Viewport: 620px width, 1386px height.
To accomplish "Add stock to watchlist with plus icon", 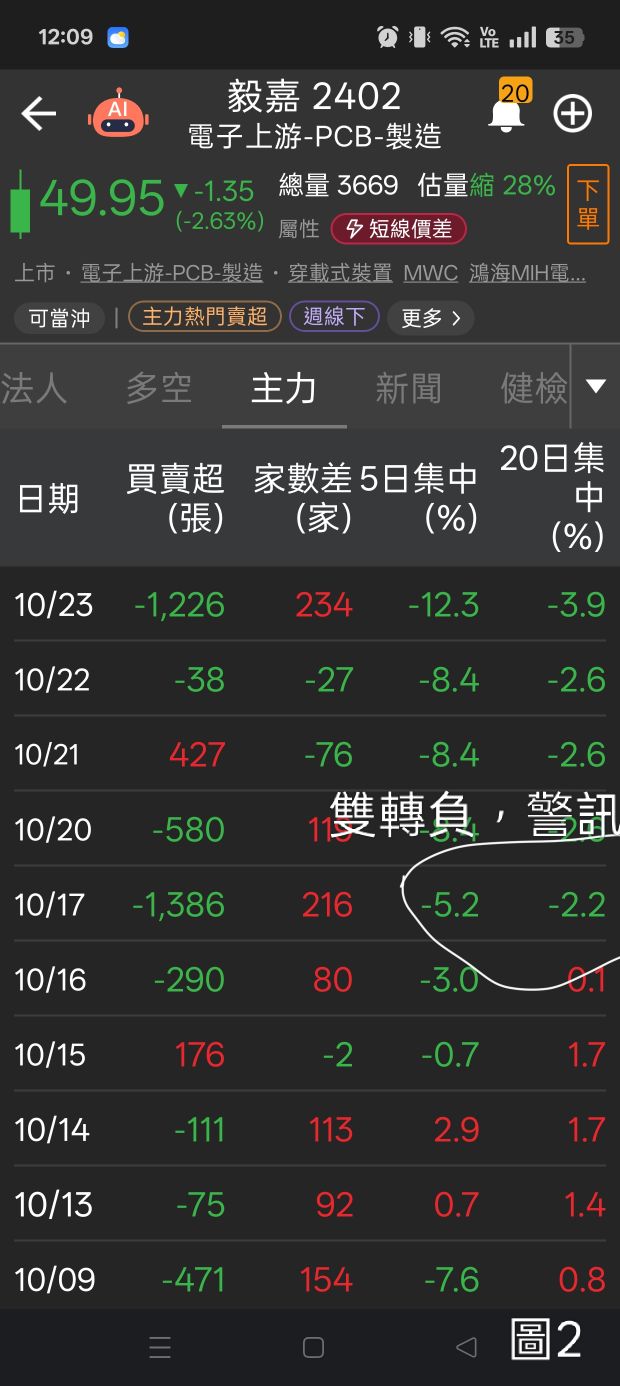I will tap(573, 114).
